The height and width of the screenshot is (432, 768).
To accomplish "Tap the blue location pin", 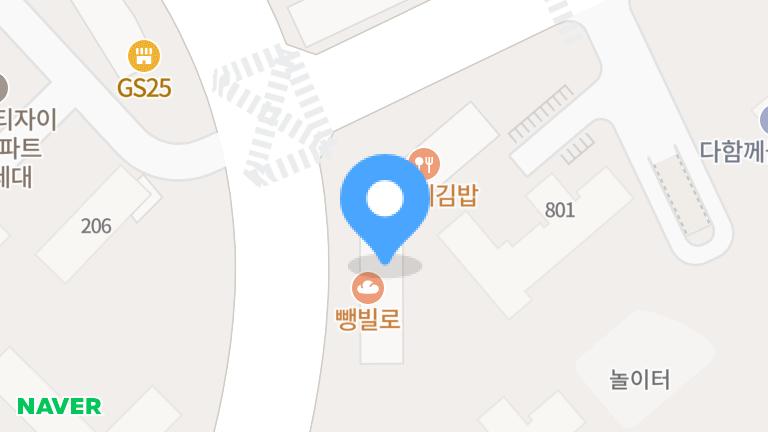I will (x=384, y=208).
